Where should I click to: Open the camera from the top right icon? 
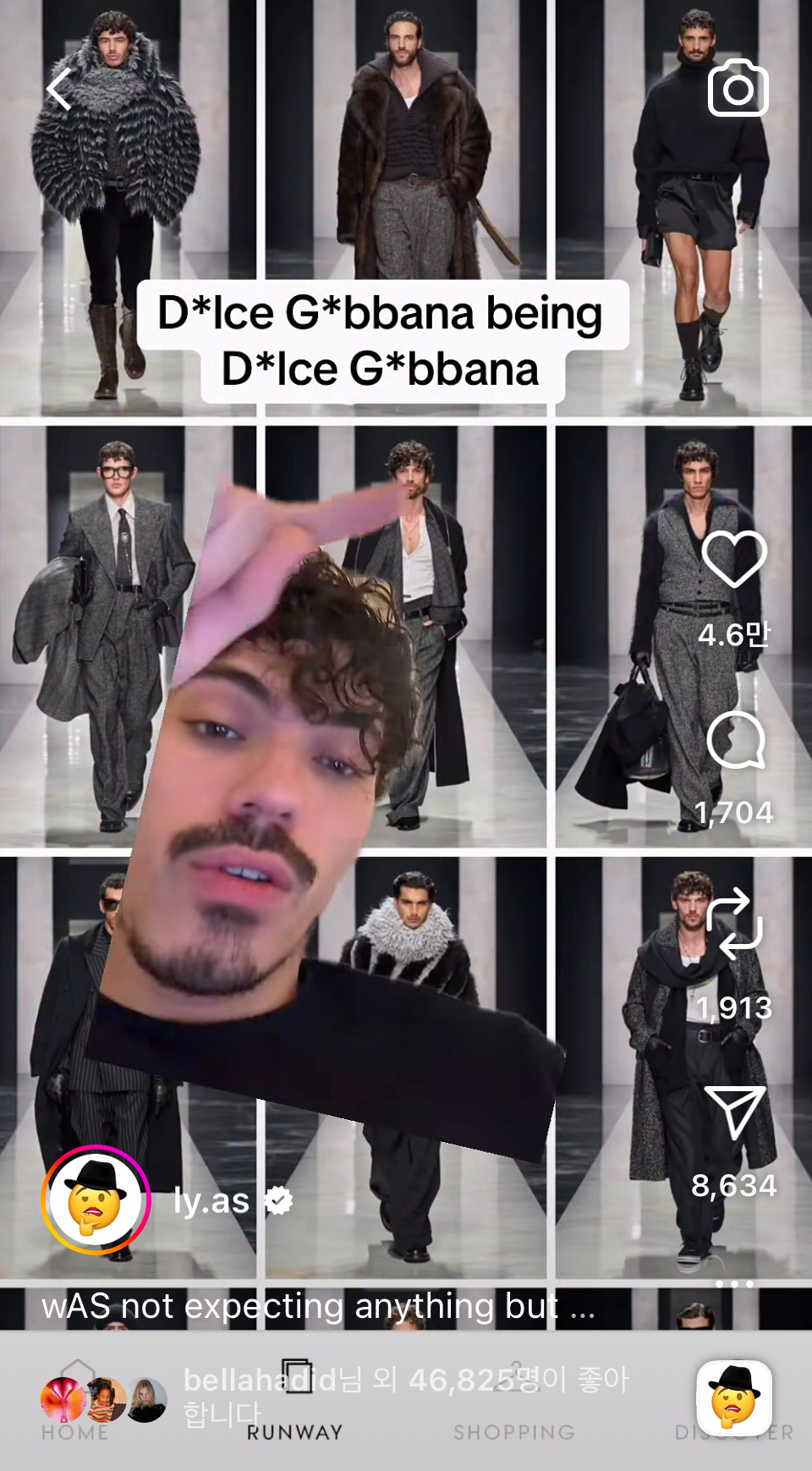click(738, 88)
